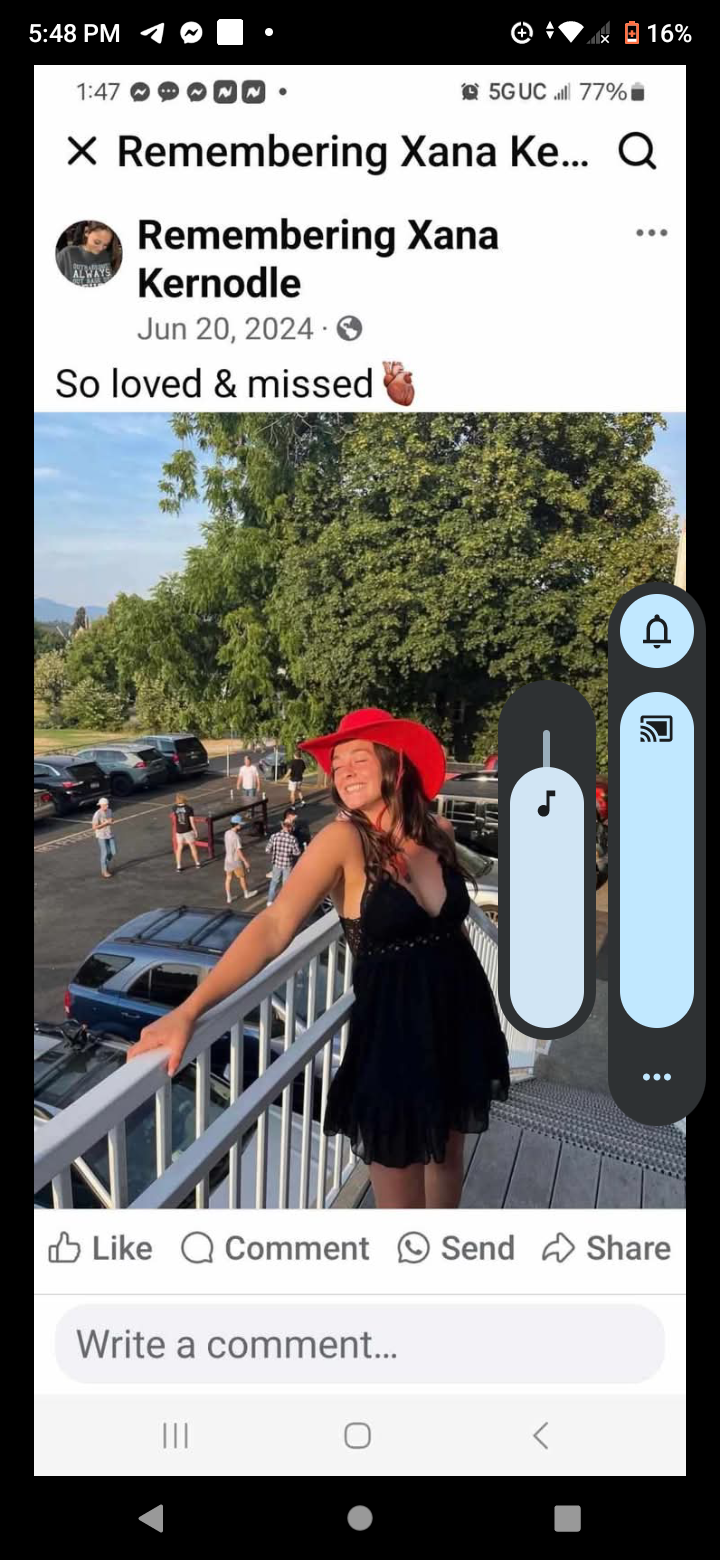Go to the home screen
720x1560 pixels.
coord(360,1518)
